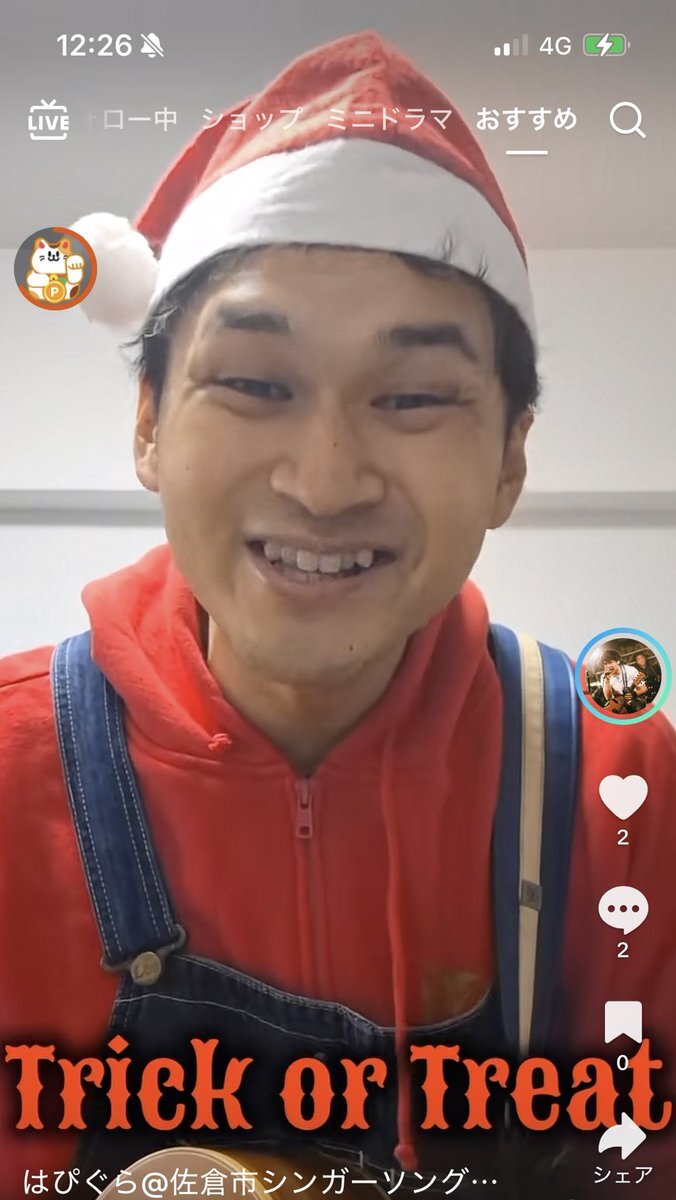Switch to the ミニドラマ tab
Viewport: 676px width, 1200px height.
coord(389,120)
